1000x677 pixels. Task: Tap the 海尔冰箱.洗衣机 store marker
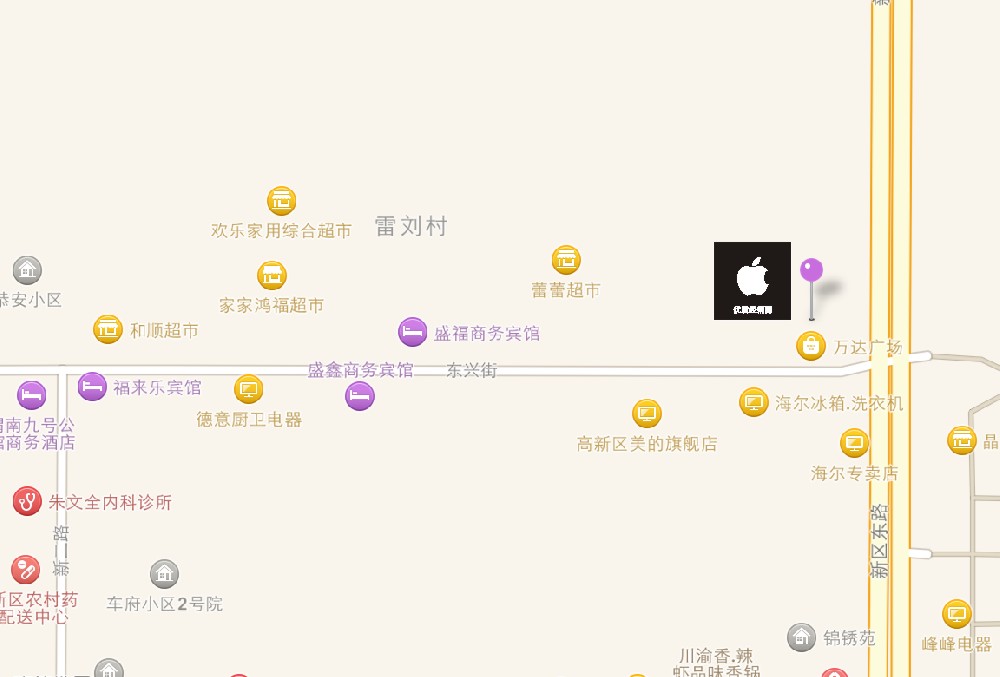tap(754, 402)
